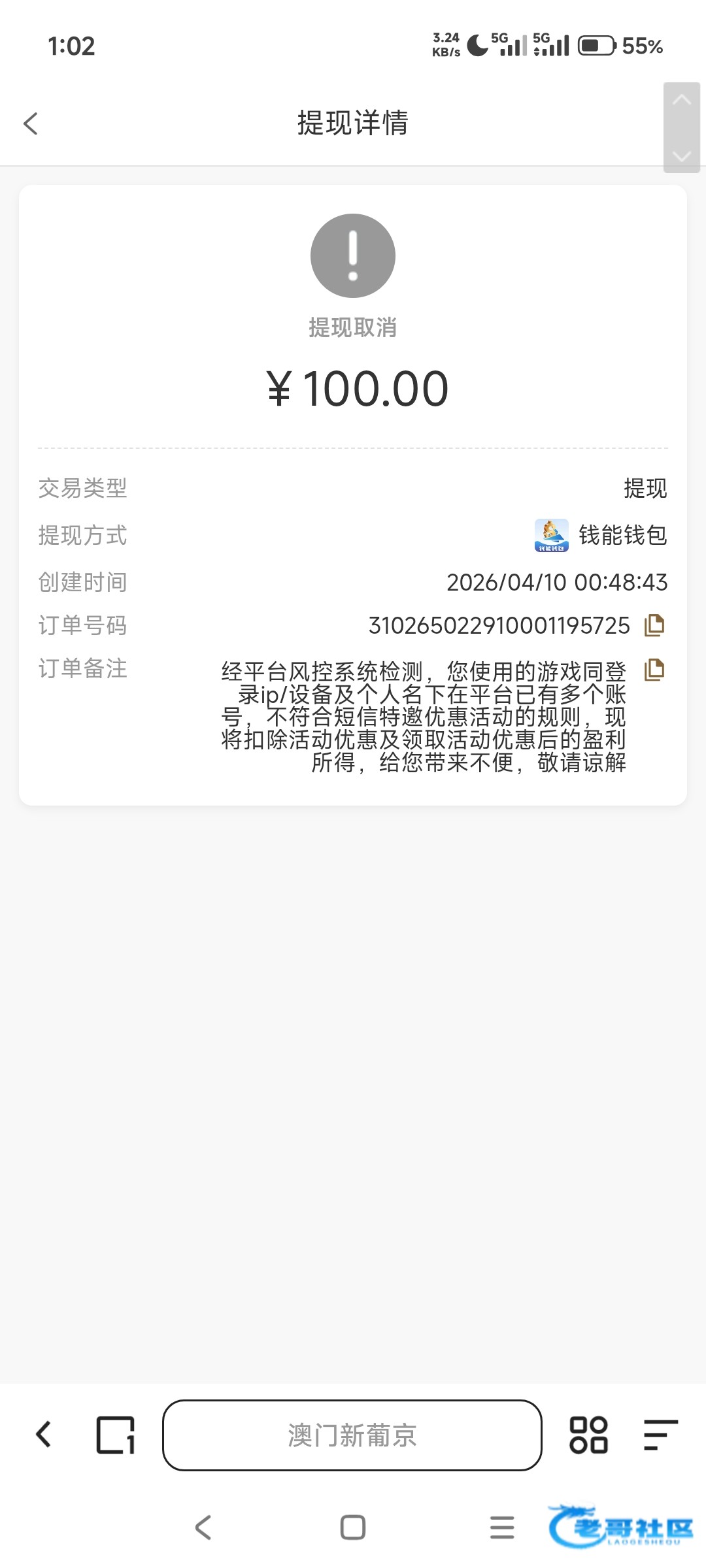Open the browser tabs switcher

coord(116,1435)
